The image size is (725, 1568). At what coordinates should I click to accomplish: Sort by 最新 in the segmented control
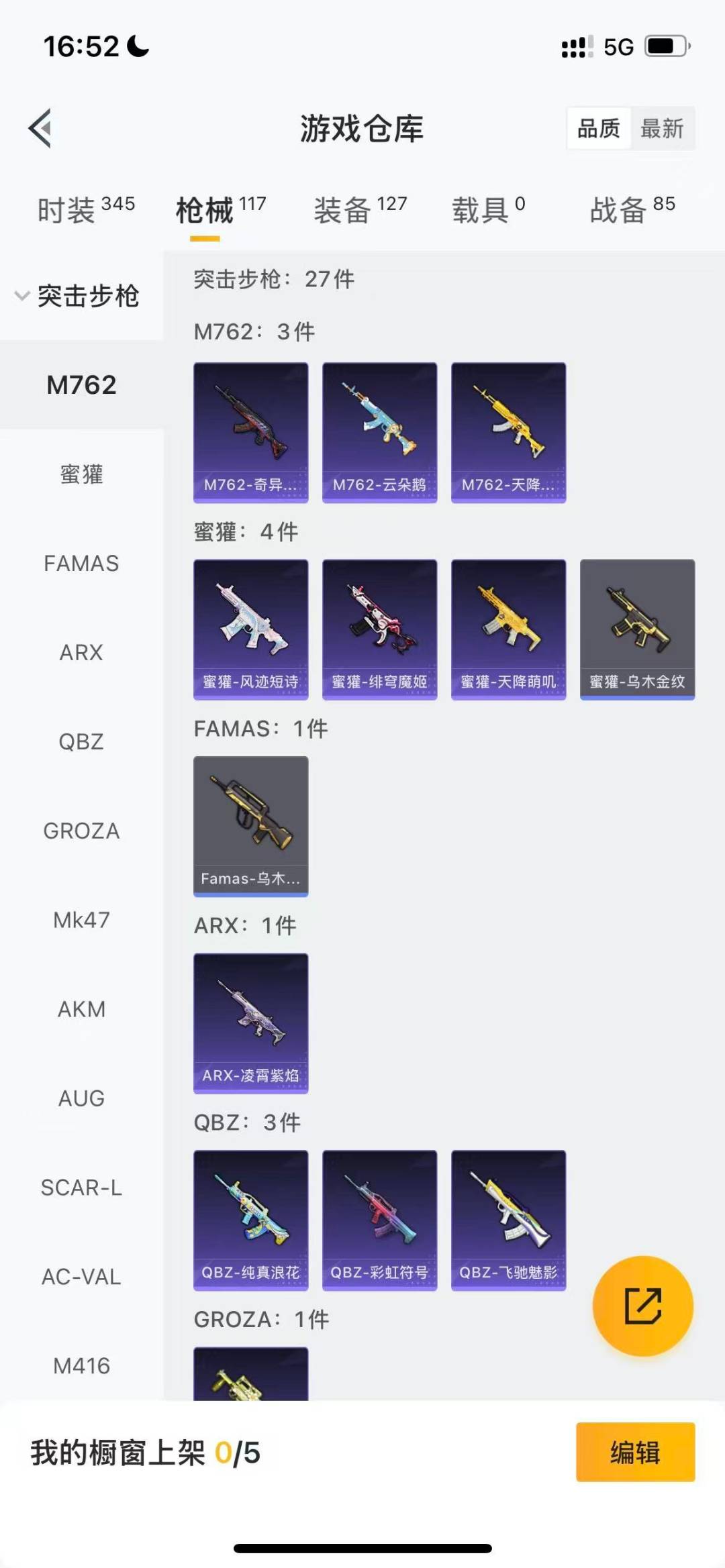[x=661, y=128]
